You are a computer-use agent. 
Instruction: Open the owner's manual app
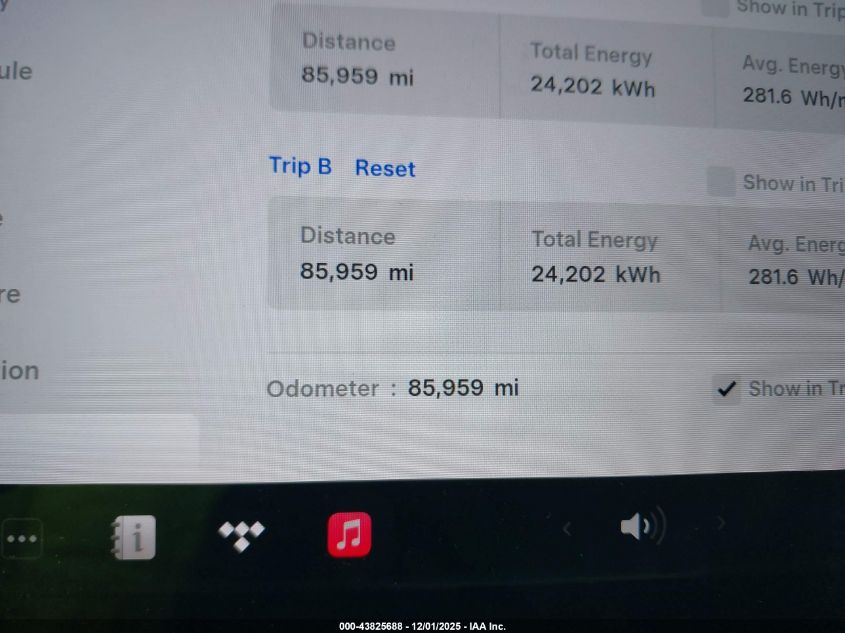pyautogui.click(x=133, y=537)
